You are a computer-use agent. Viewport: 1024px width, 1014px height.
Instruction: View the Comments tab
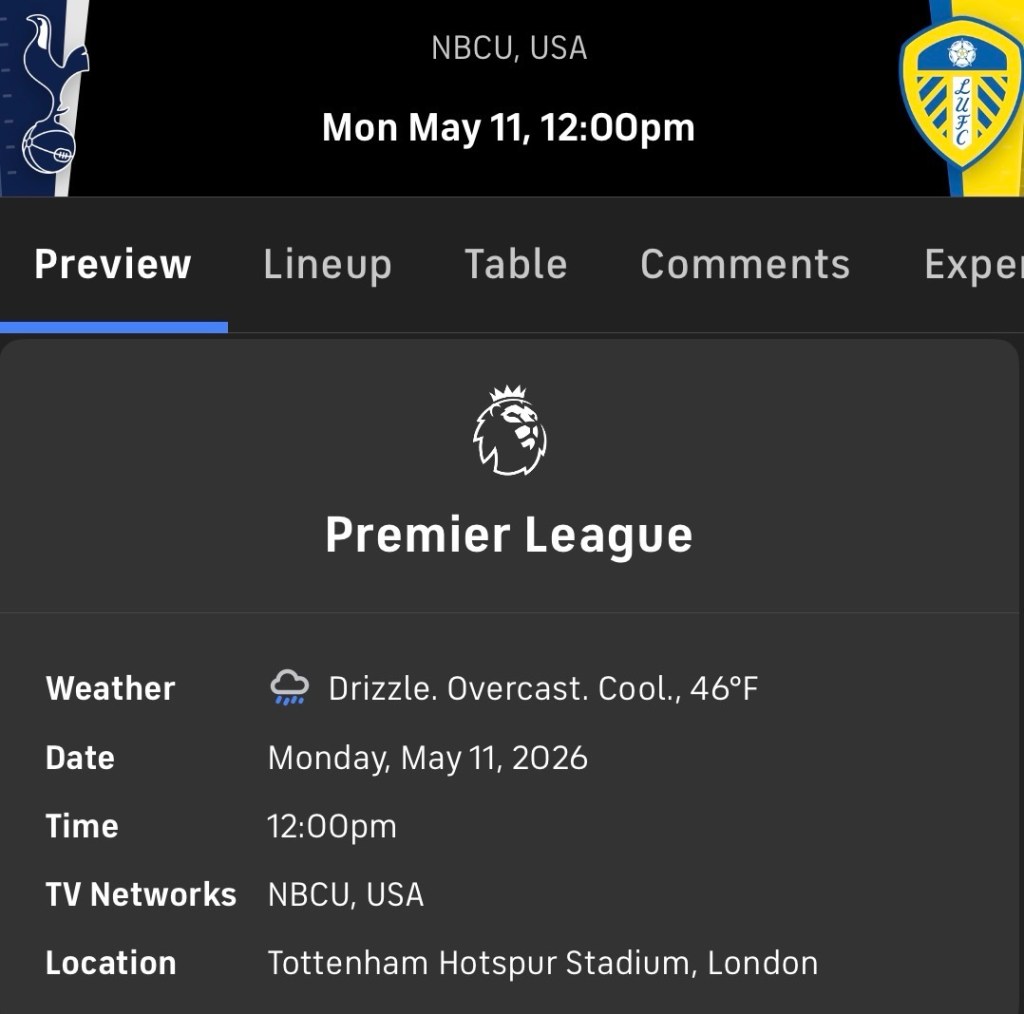click(x=745, y=264)
